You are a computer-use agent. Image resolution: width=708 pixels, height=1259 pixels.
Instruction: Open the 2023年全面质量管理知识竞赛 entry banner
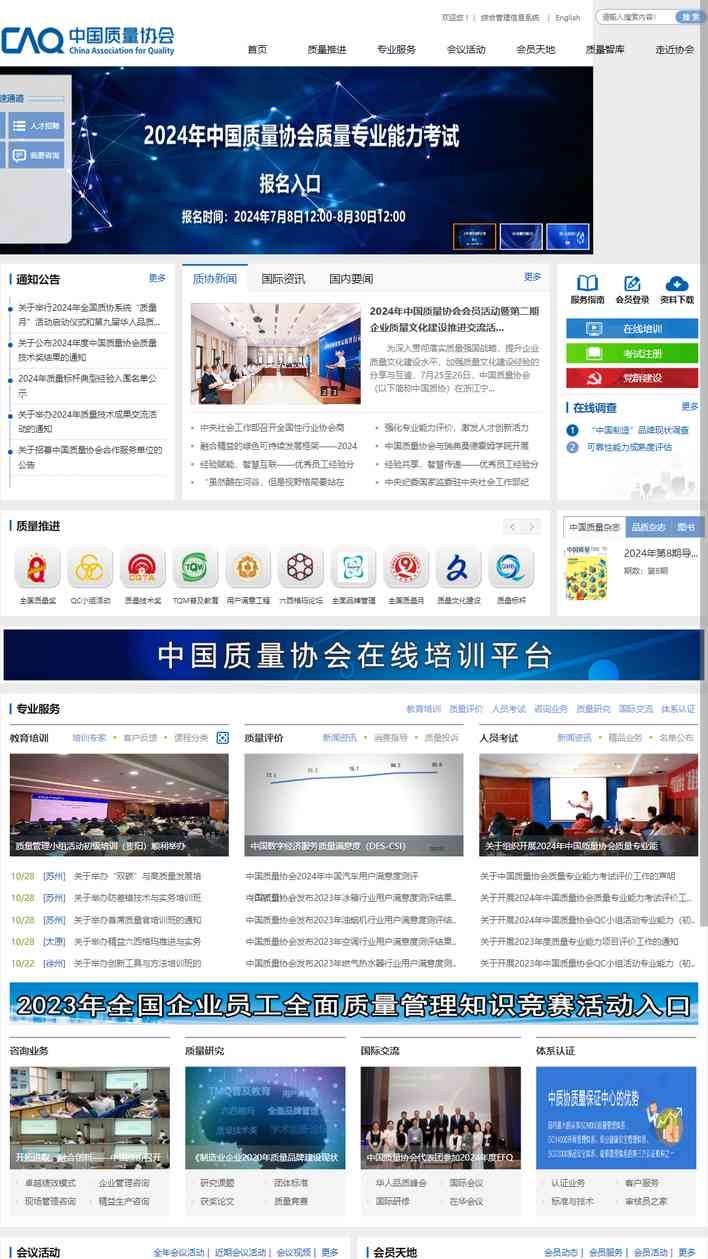[354, 1004]
